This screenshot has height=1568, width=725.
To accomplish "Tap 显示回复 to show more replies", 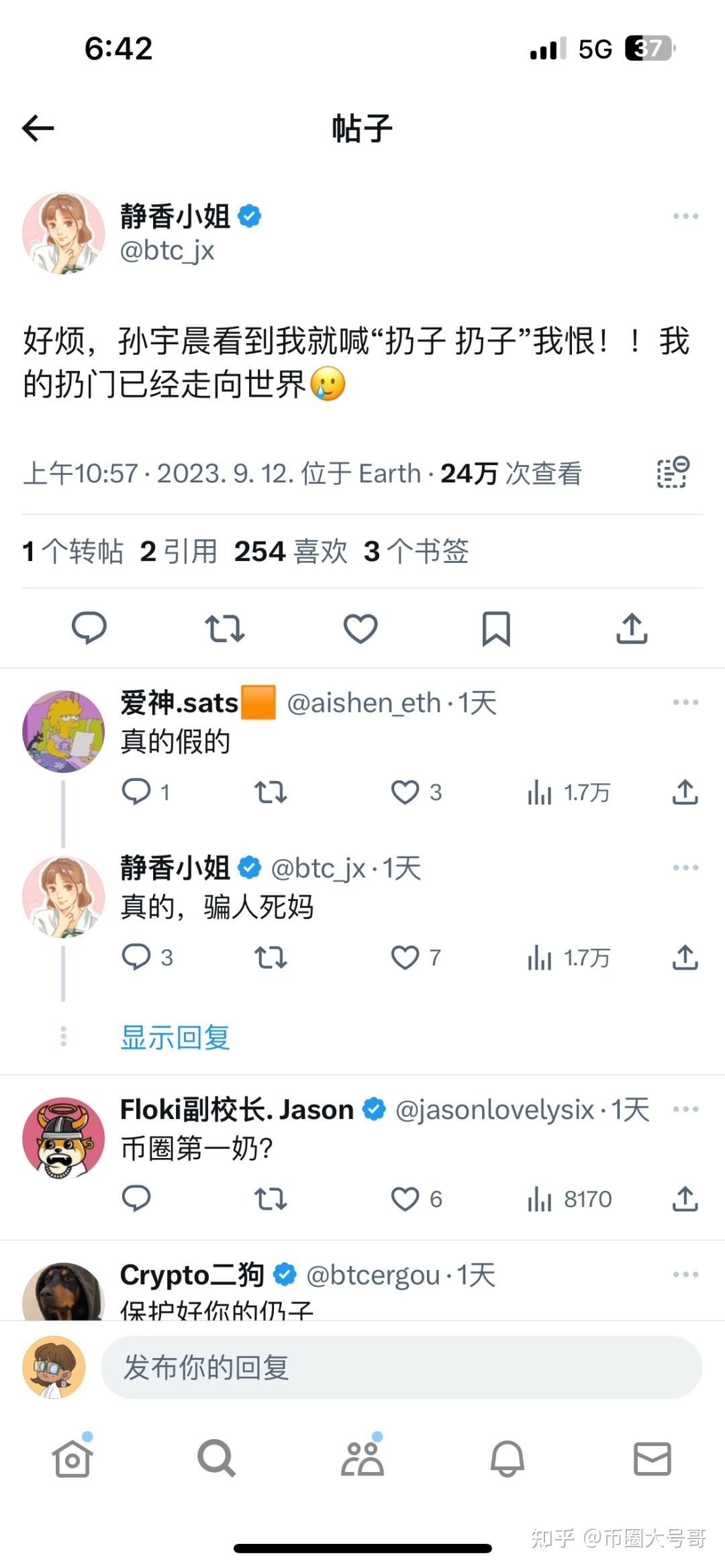I will (x=175, y=1037).
